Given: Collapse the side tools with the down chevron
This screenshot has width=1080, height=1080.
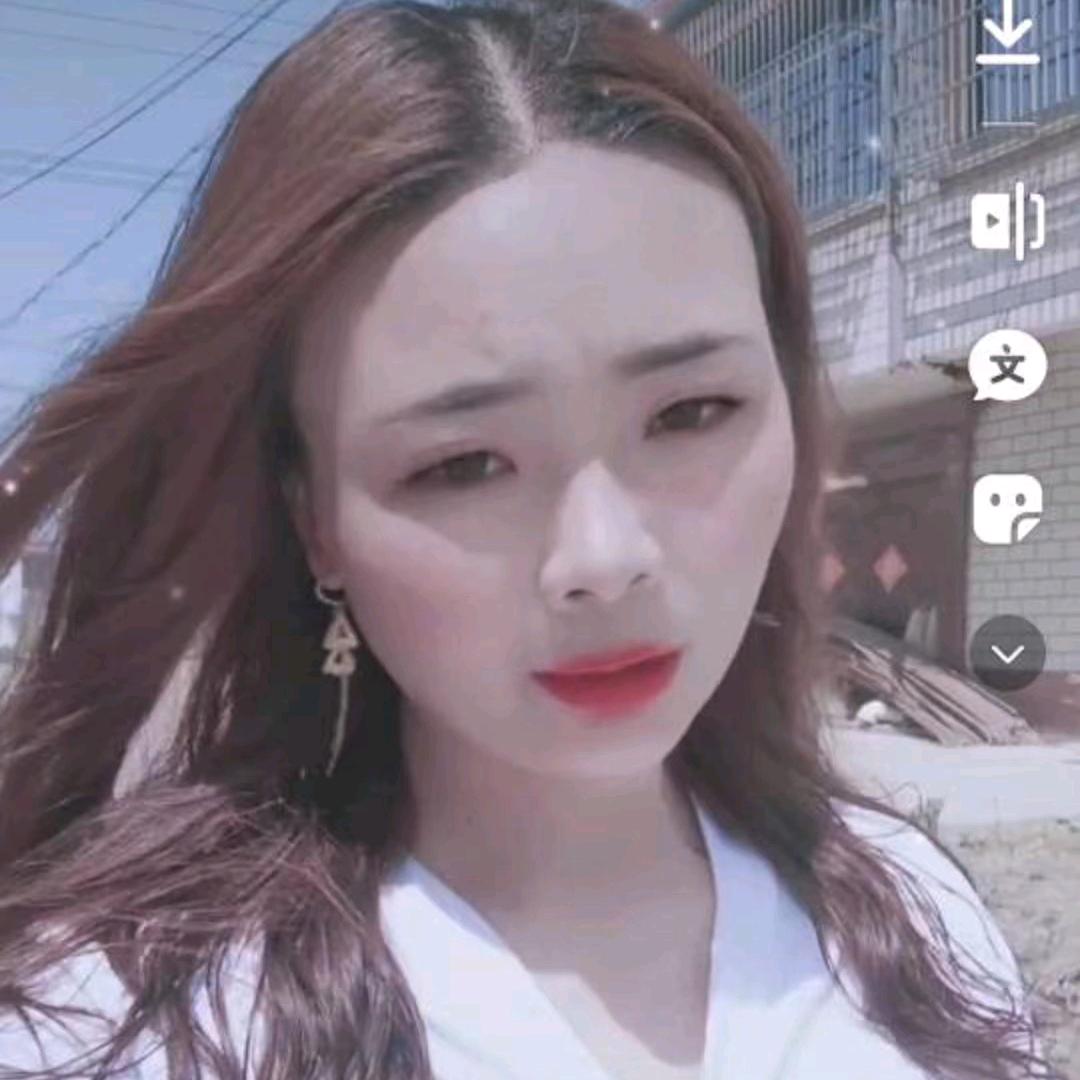Looking at the screenshot, I should 1007,654.
